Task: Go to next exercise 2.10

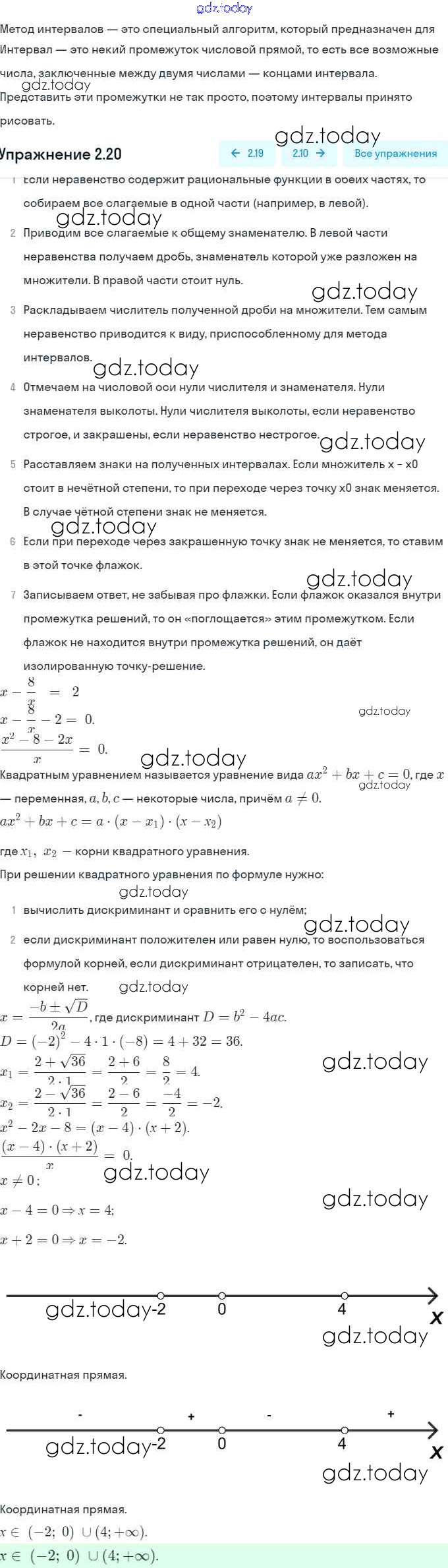Action: click(308, 154)
